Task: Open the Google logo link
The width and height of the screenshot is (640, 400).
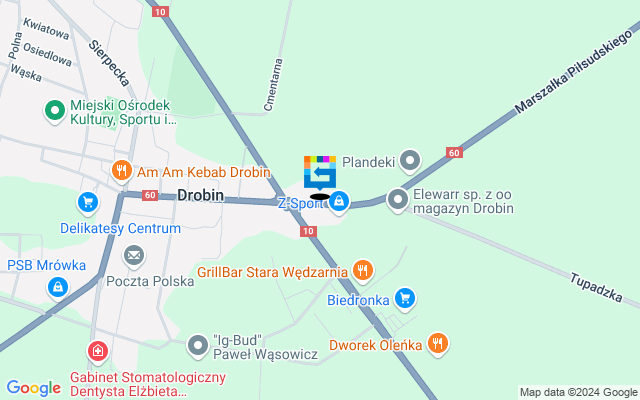Action: tap(33, 388)
